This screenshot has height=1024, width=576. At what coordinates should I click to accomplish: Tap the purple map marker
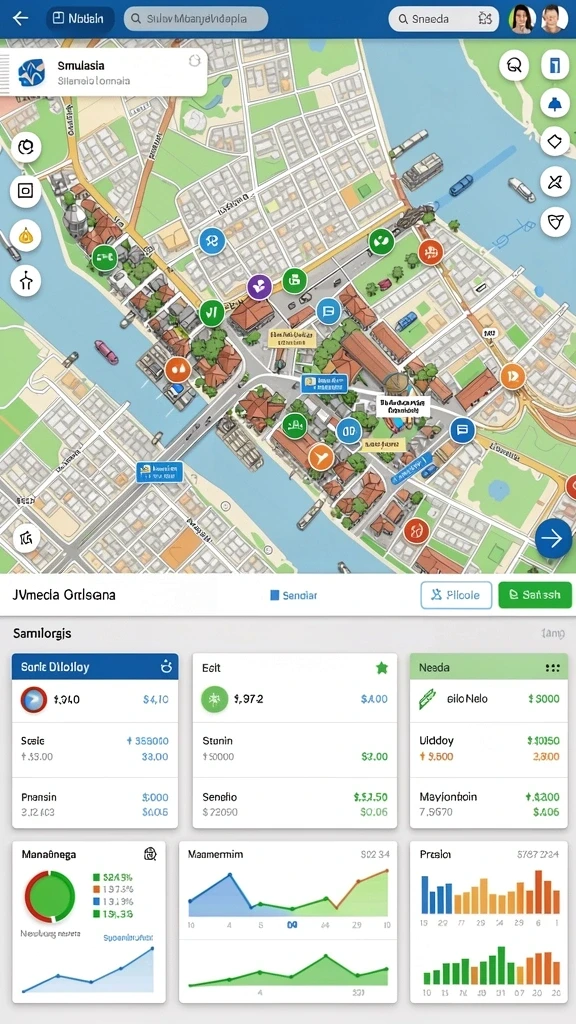point(259,286)
